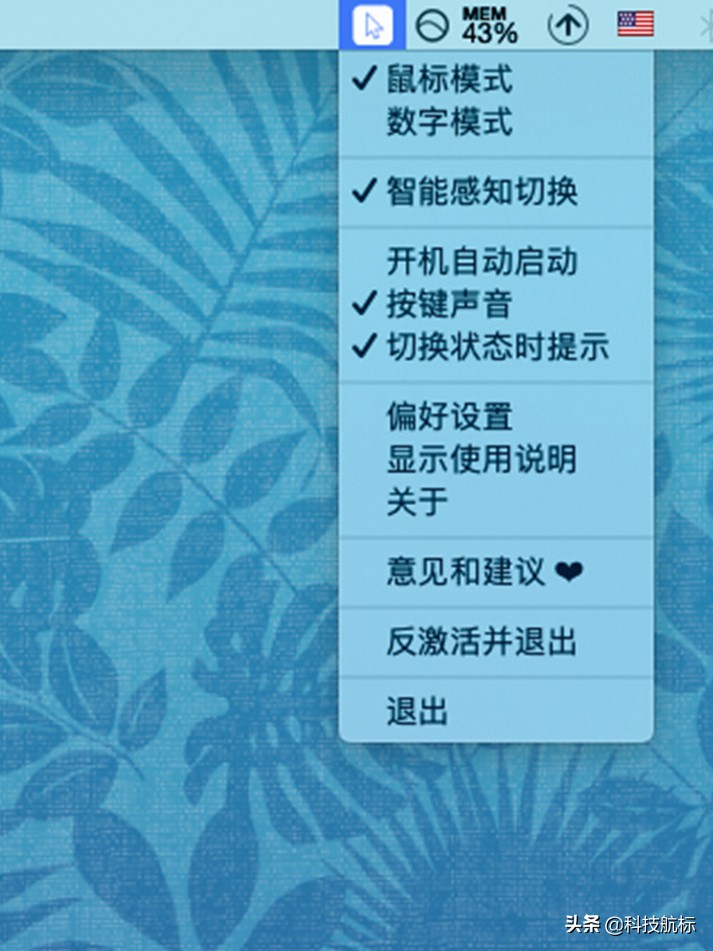Disable 切换状态时提示
The image size is (713, 951).
point(497,348)
